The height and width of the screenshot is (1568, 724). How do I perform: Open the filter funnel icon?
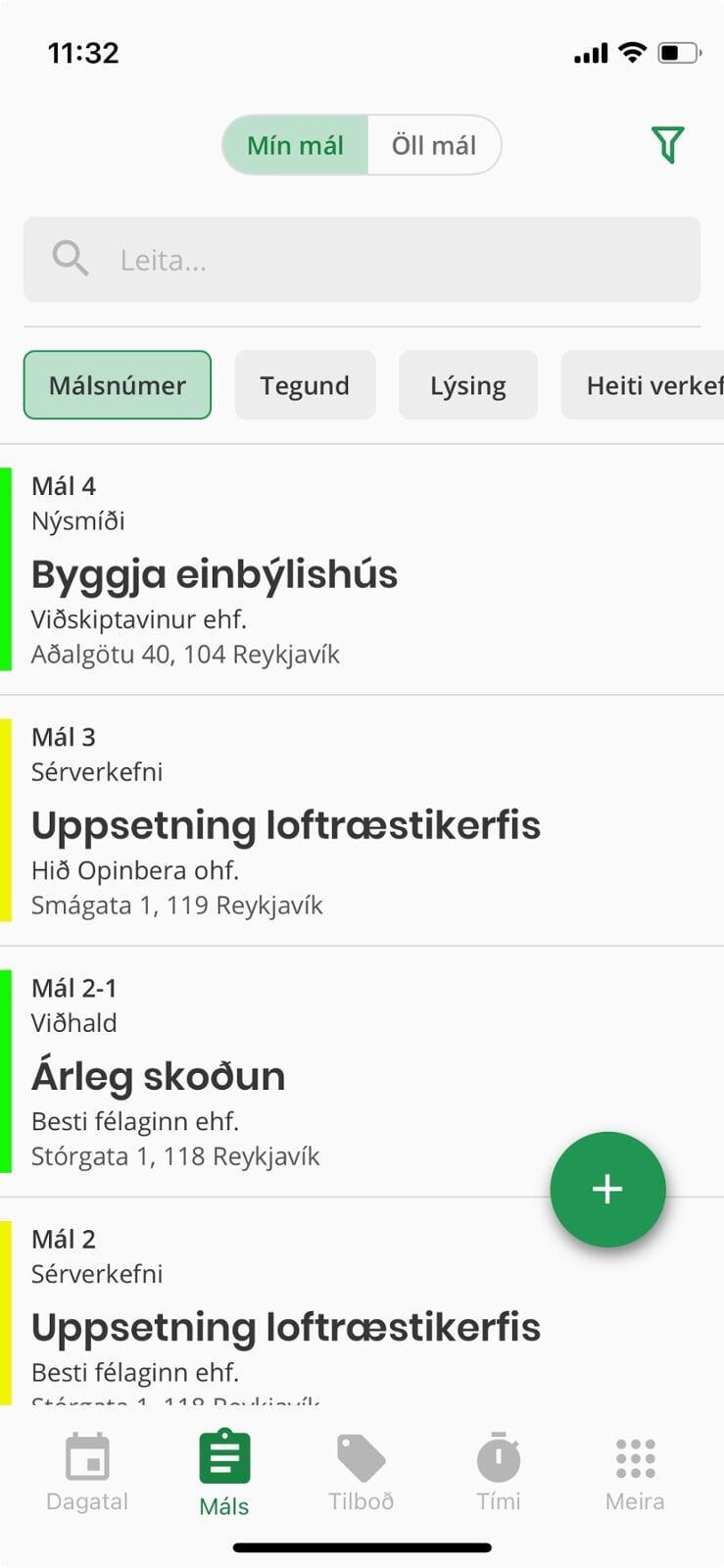[667, 145]
